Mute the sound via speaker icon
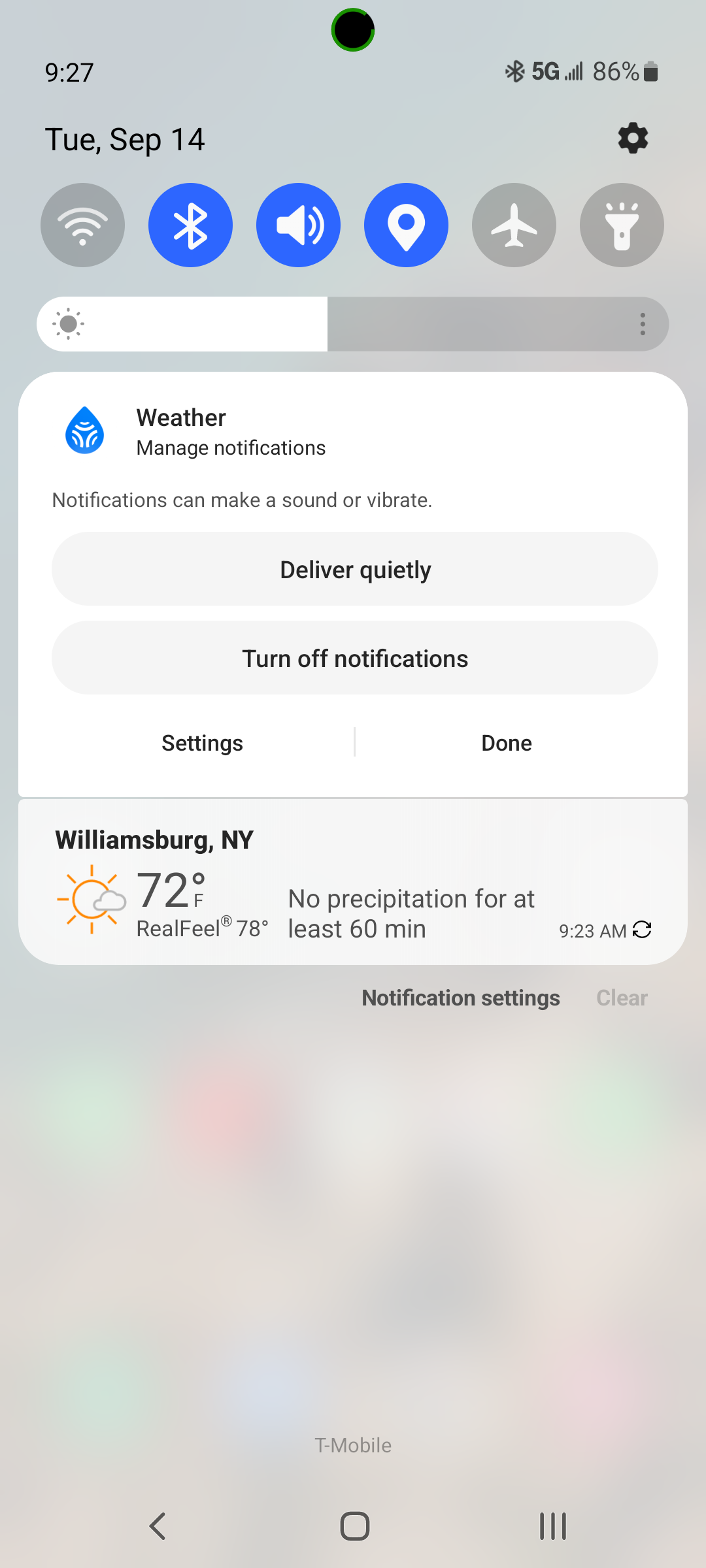 (x=298, y=225)
